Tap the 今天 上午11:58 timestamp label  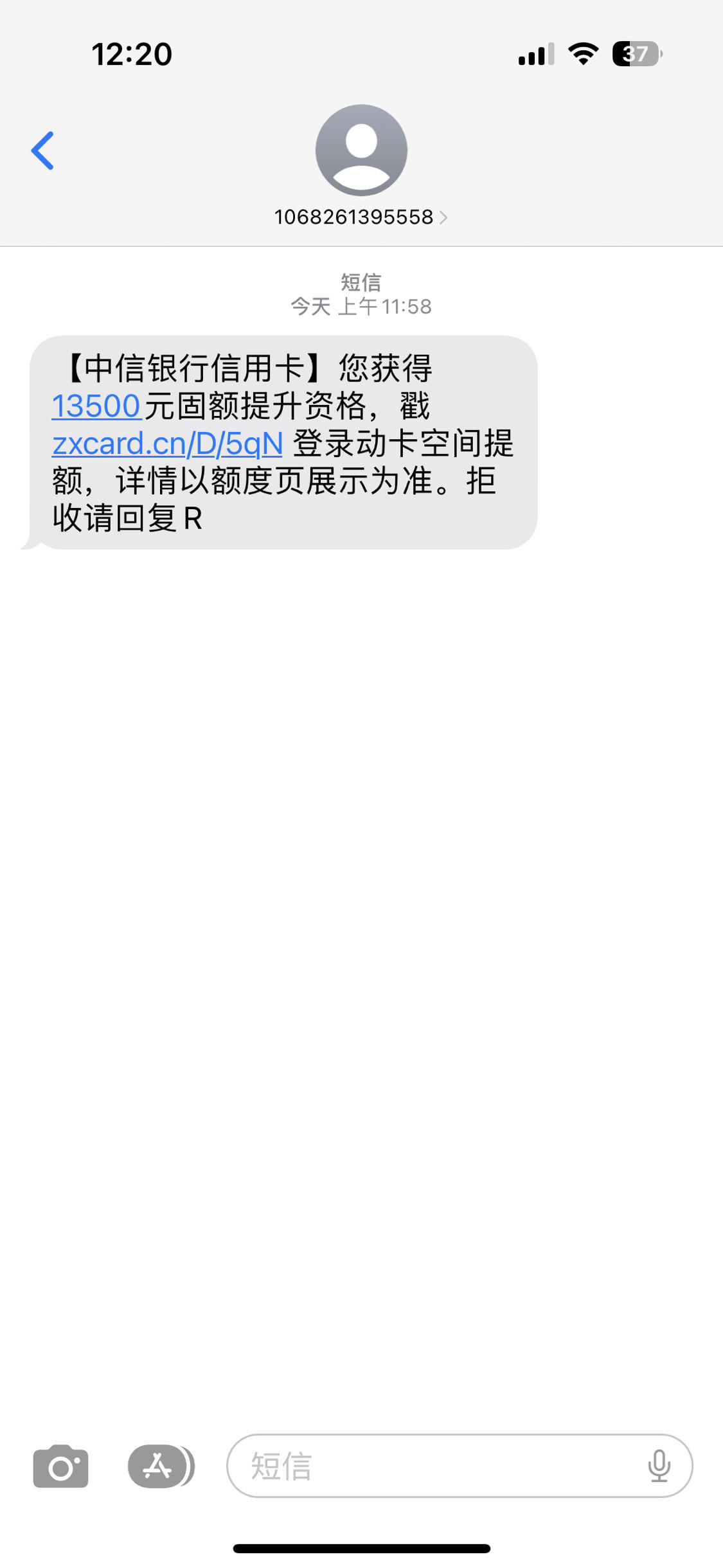[361, 307]
